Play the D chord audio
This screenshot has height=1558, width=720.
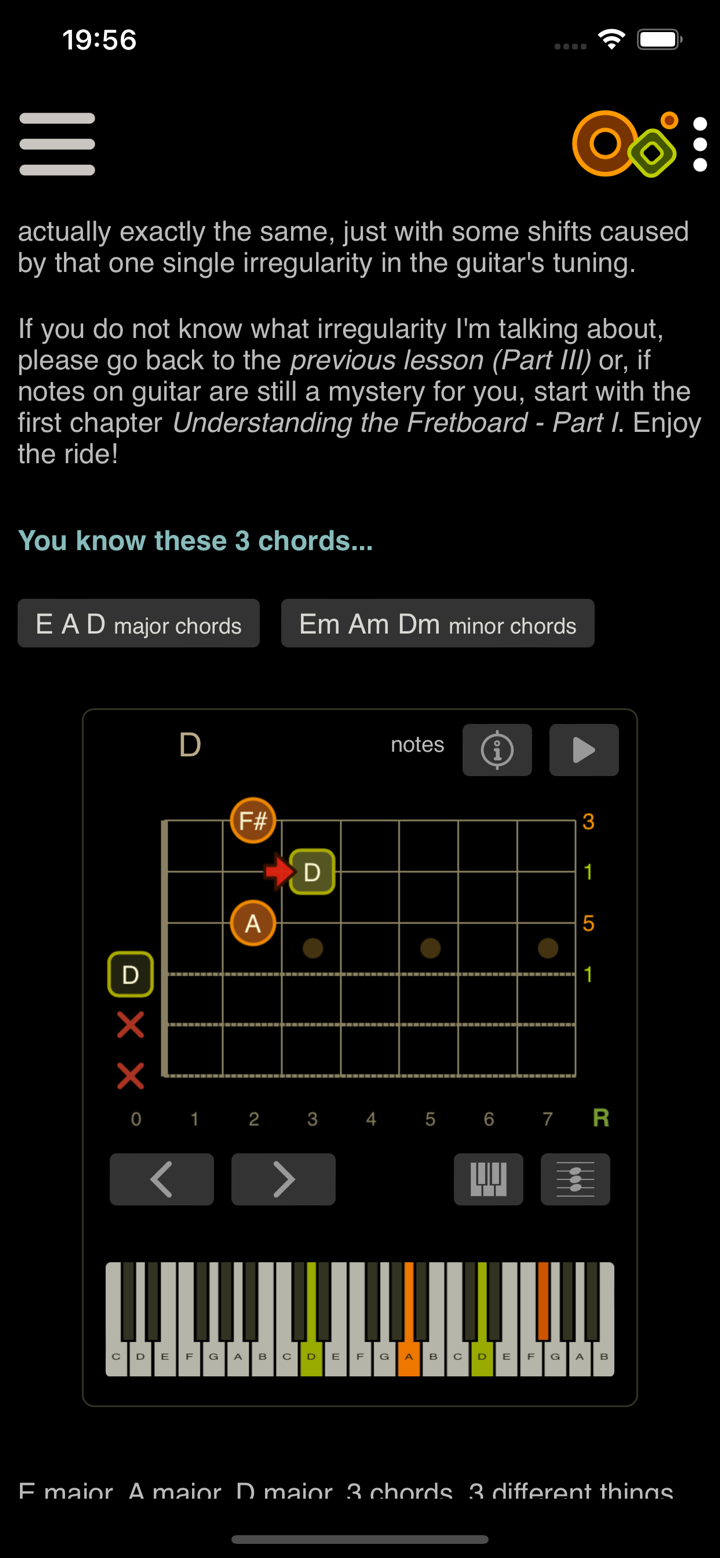pos(584,750)
